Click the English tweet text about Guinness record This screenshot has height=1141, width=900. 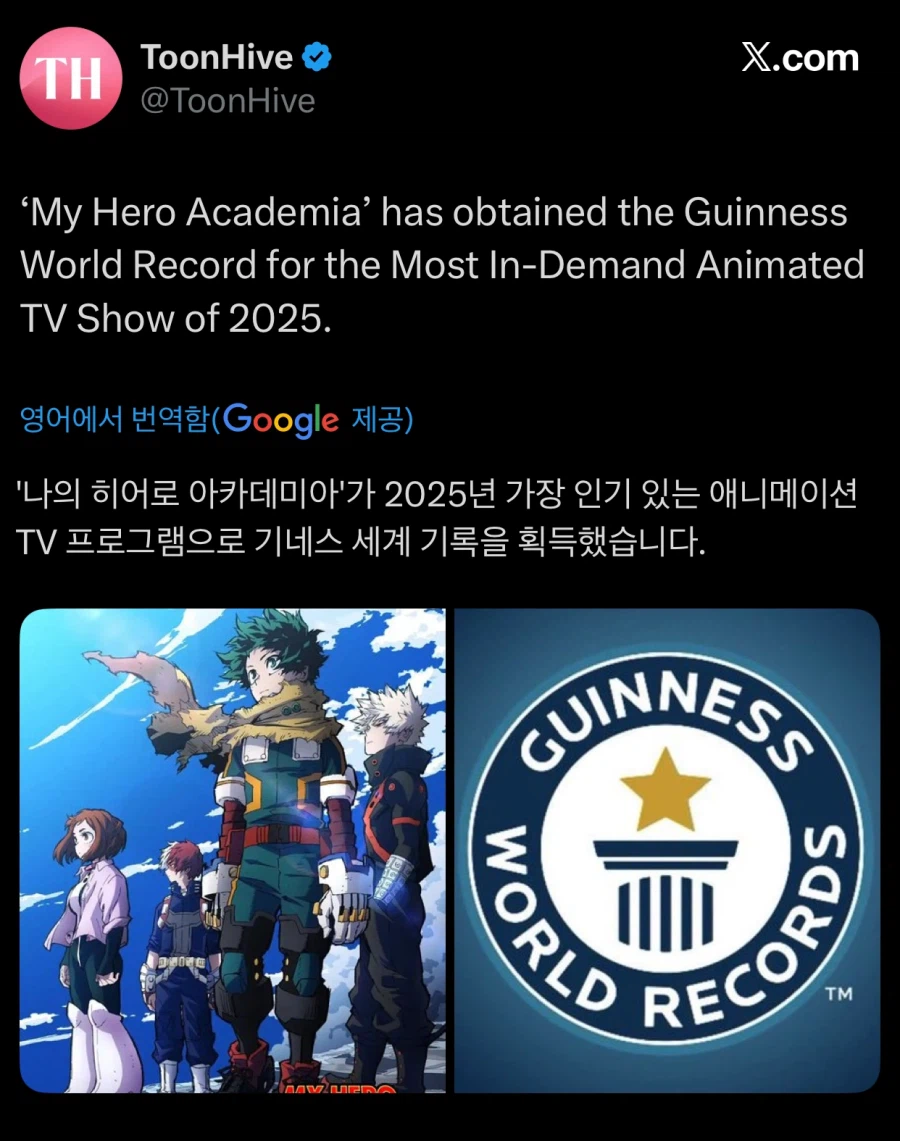point(440,265)
